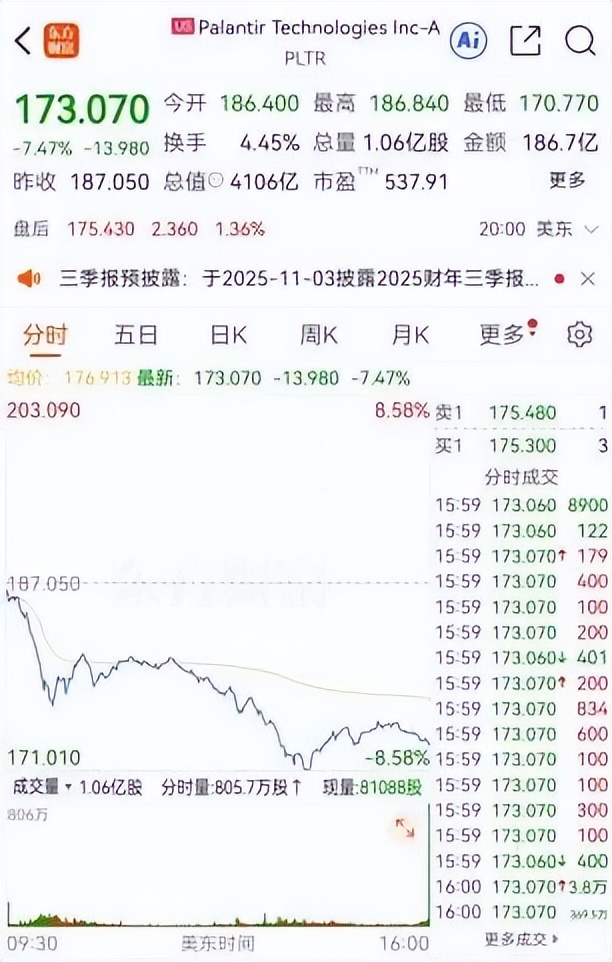Switch to the 五日 chart tab
This screenshot has width=612, height=962.
136,334
